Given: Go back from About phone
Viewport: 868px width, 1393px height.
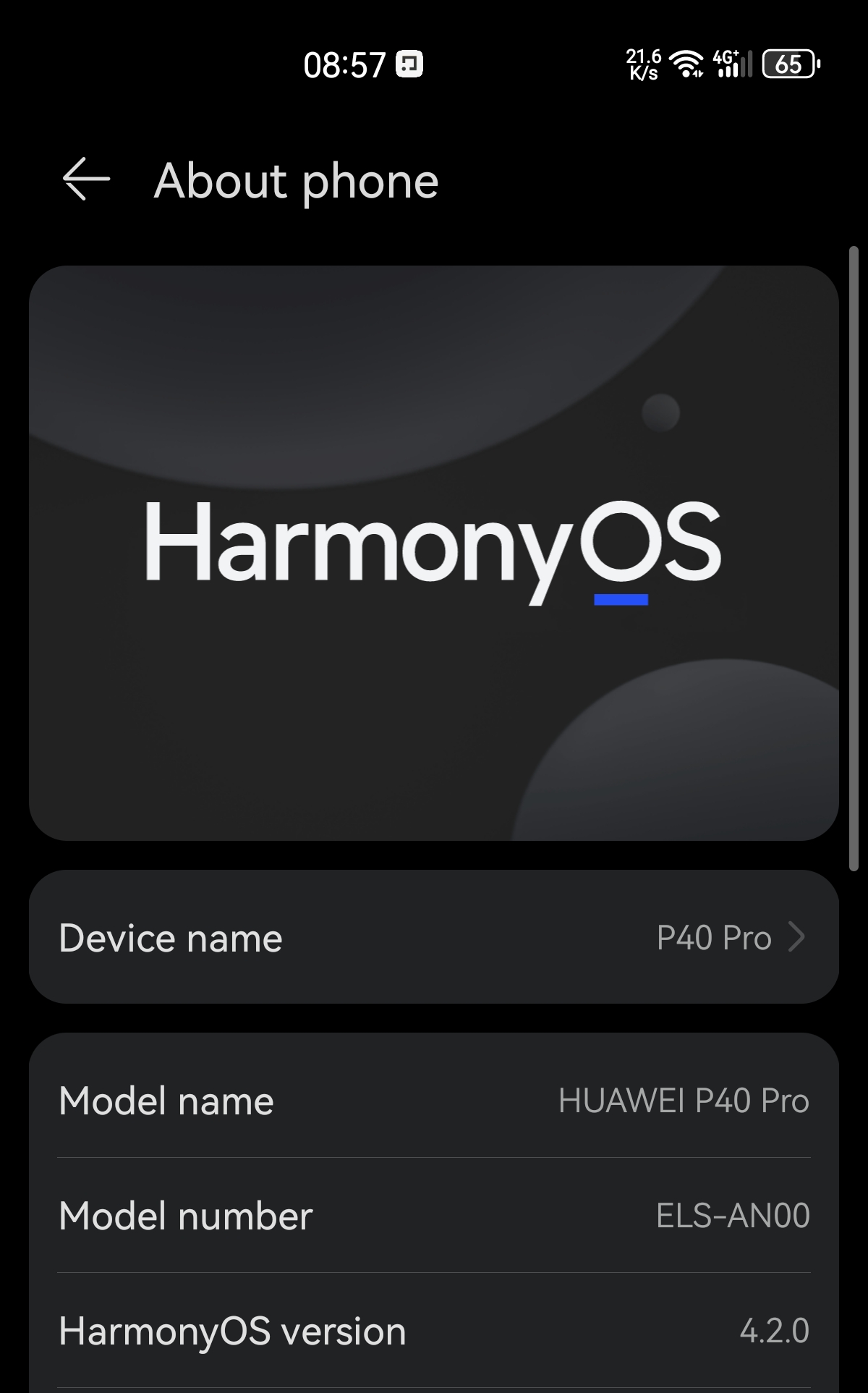Looking at the screenshot, I should pos(86,179).
